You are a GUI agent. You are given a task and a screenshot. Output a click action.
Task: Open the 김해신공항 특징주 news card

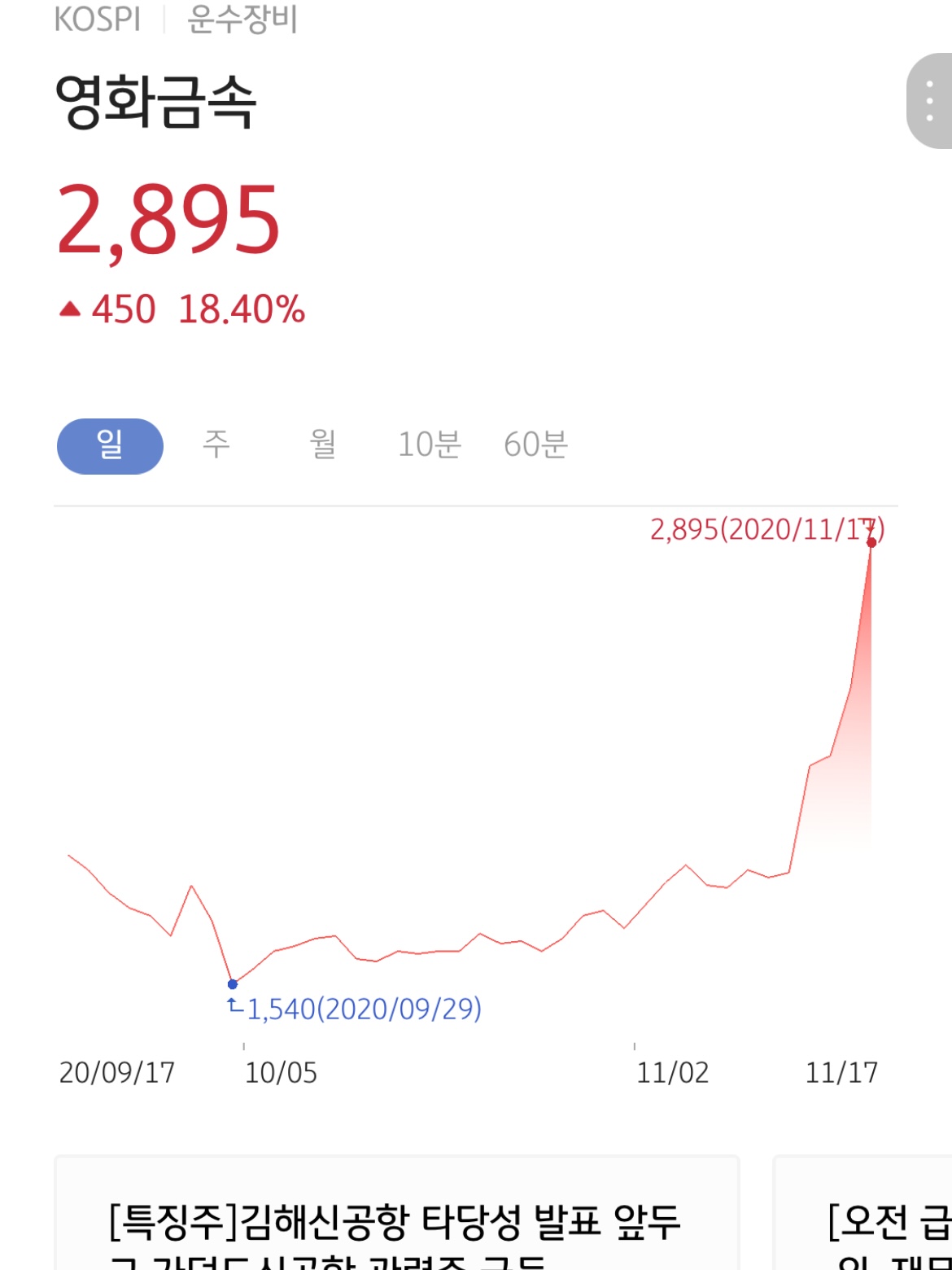[396, 1221]
